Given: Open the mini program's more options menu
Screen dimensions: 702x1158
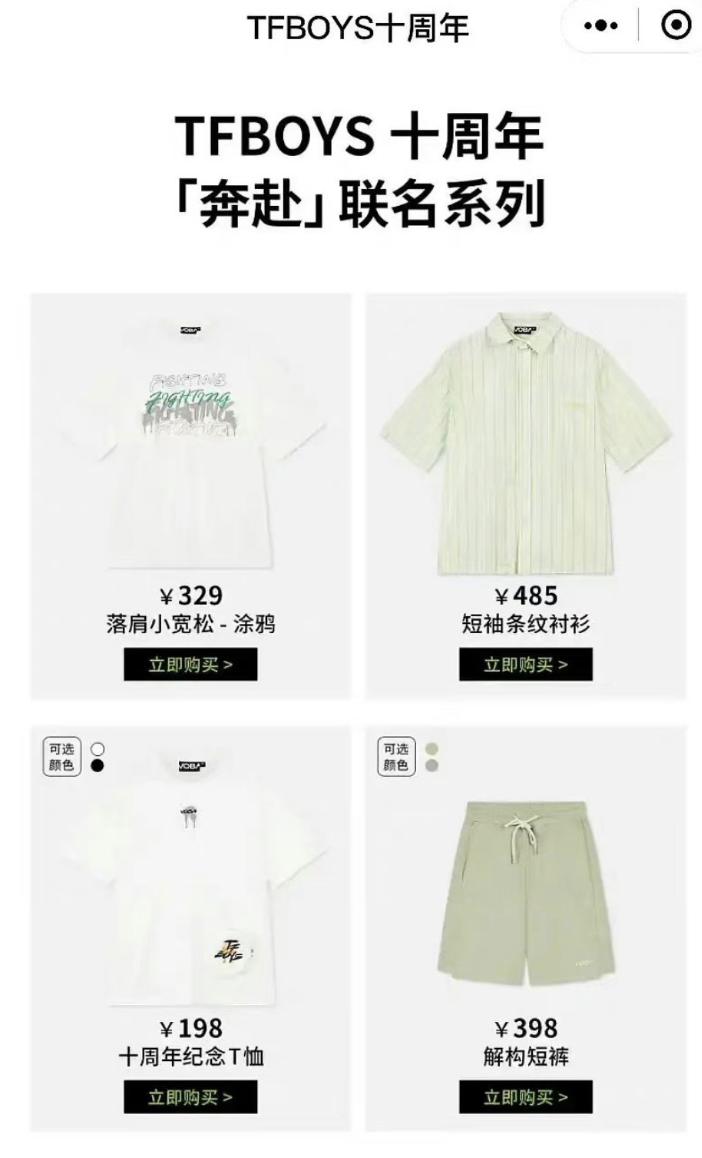Looking at the screenshot, I should pos(600,26).
